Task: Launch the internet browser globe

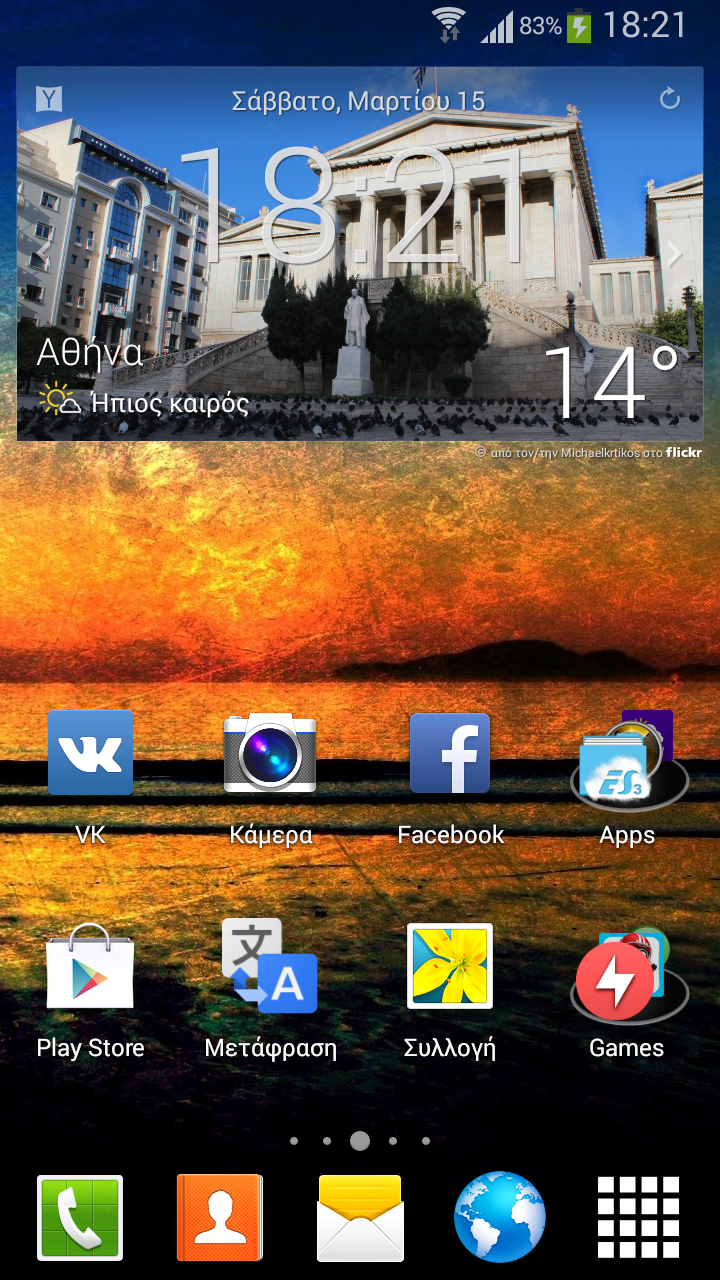Action: pos(500,1217)
